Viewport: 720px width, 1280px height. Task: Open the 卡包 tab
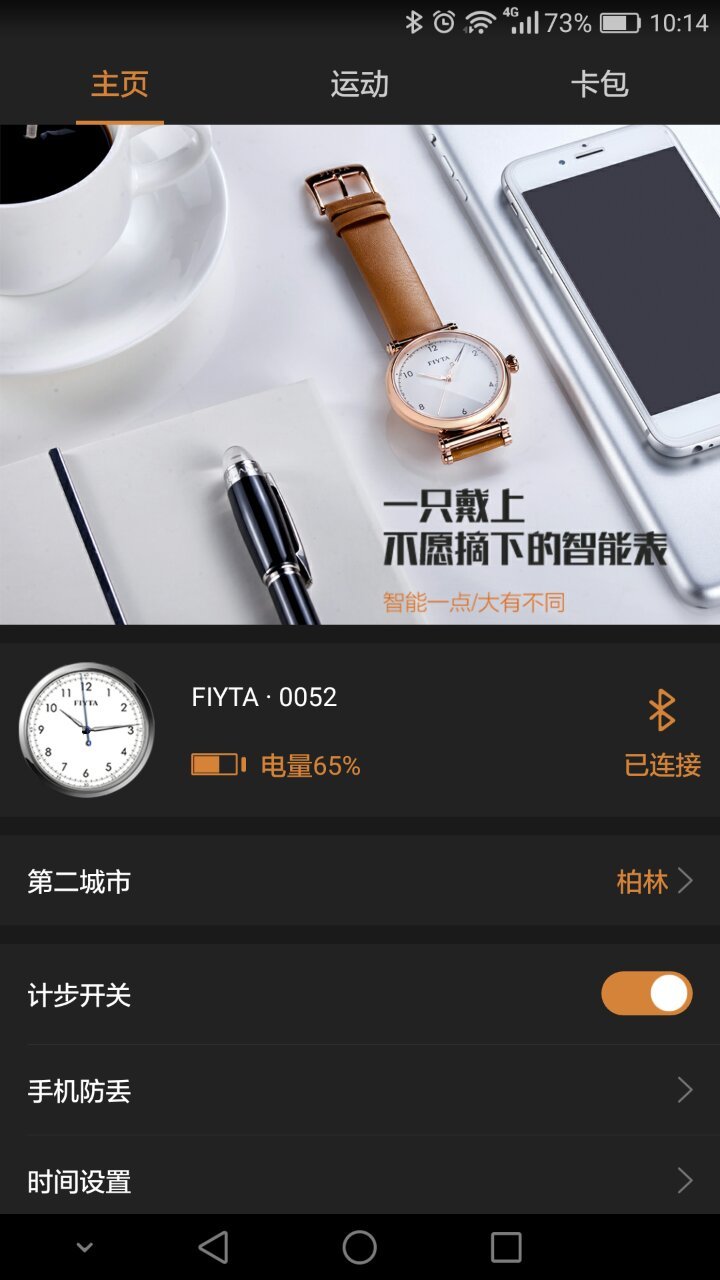[x=598, y=86]
